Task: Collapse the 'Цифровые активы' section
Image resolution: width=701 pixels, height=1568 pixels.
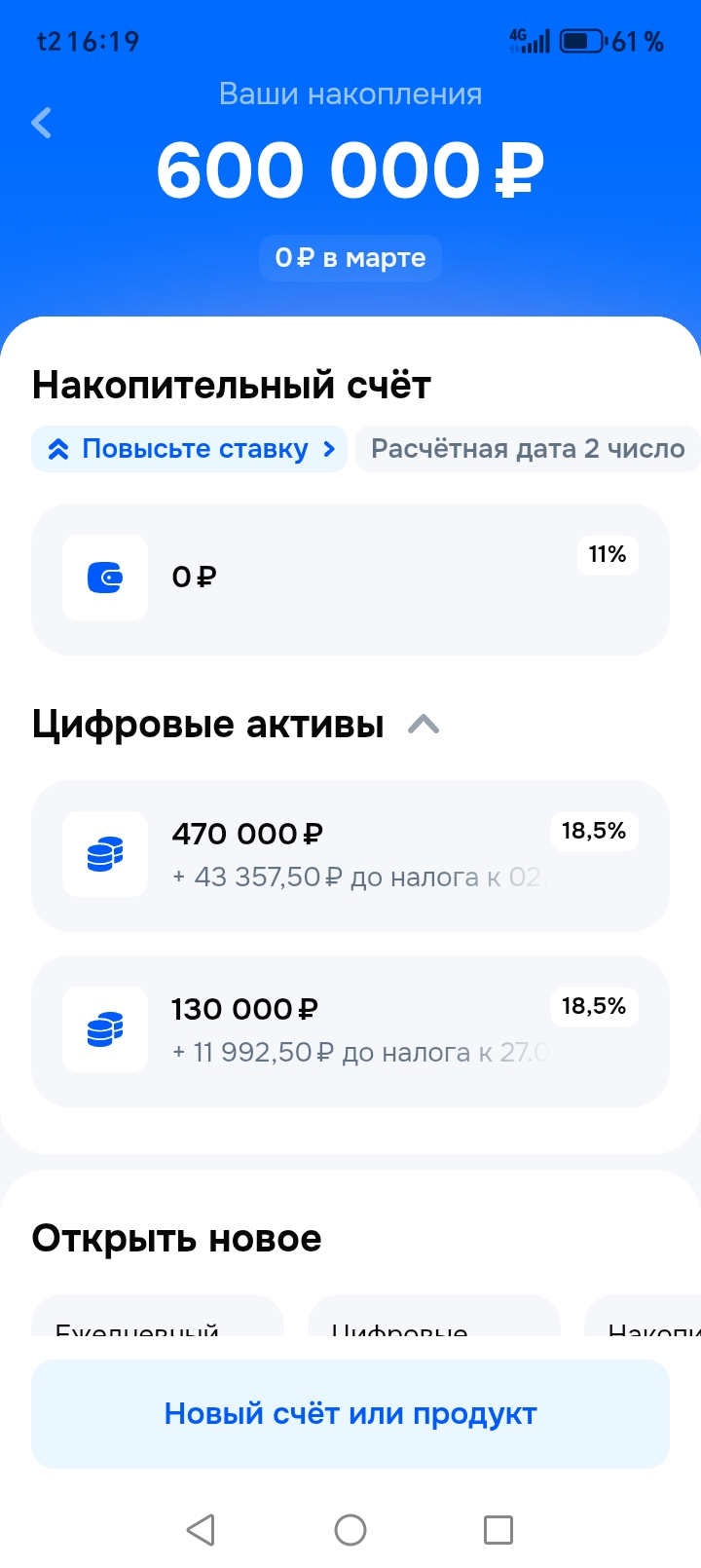Action: click(x=424, y=726)
